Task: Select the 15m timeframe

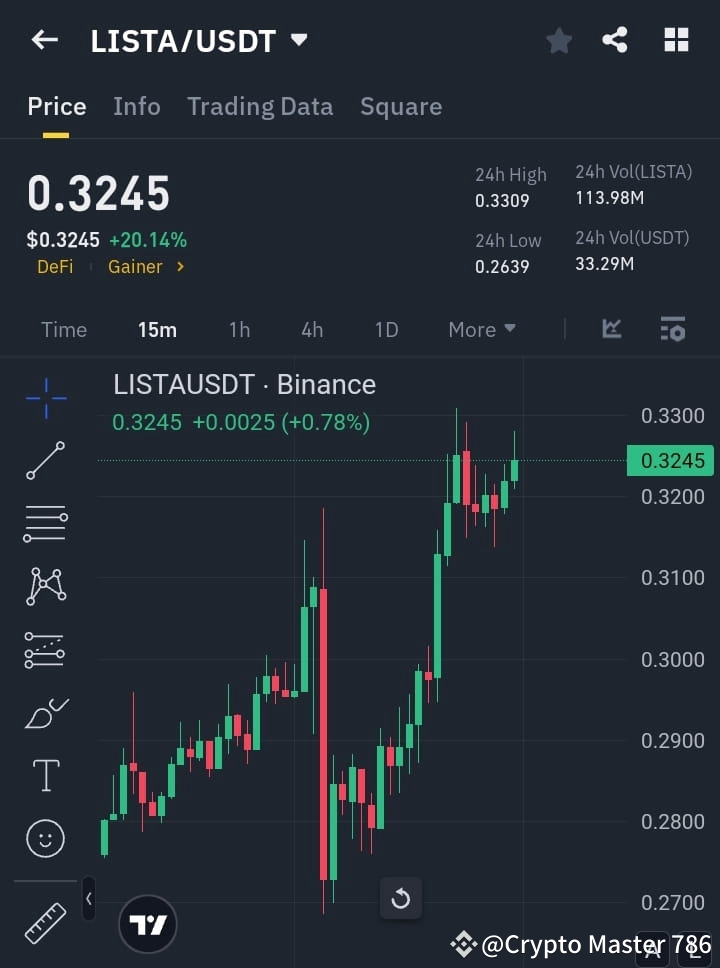Action: (157, 329)
